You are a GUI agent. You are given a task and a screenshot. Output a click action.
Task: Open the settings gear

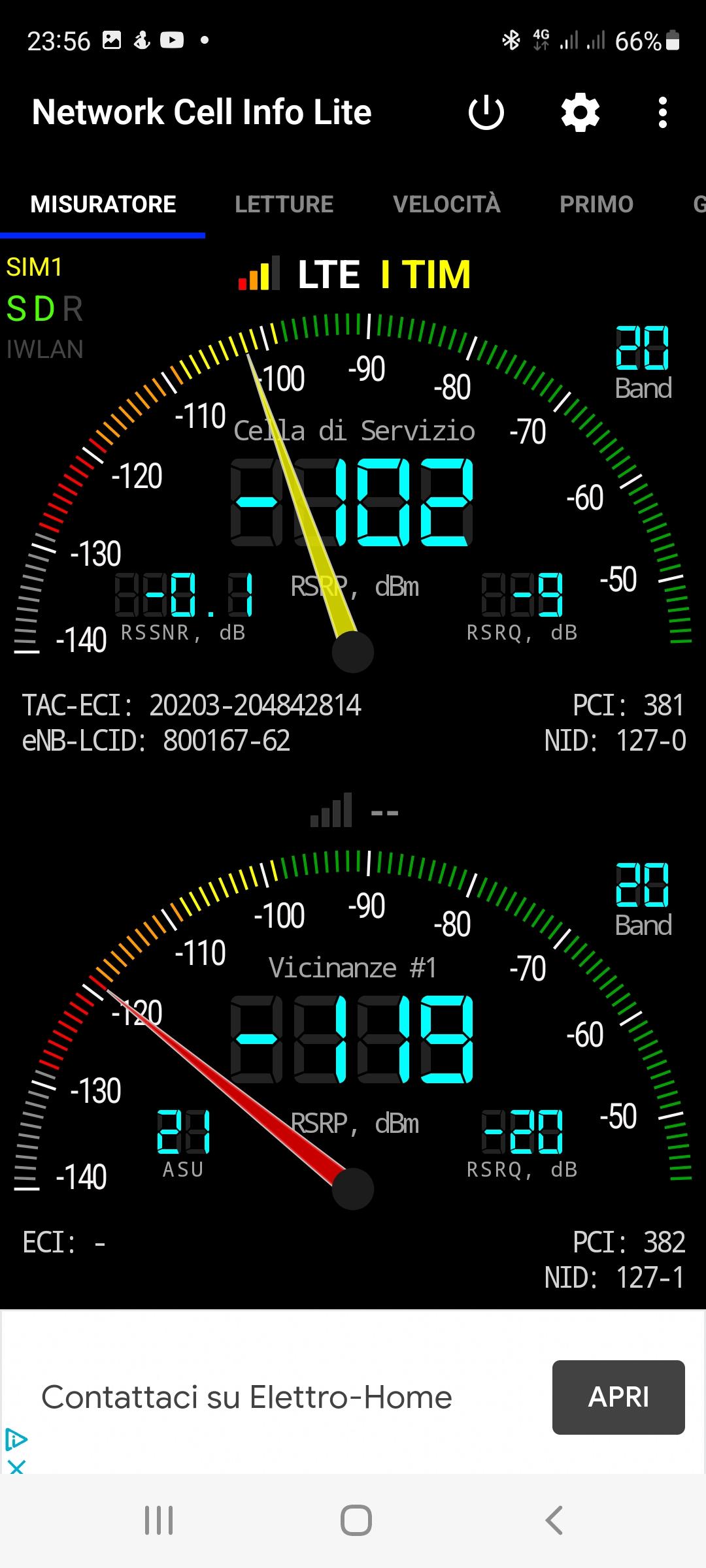(x=580, y=112)
